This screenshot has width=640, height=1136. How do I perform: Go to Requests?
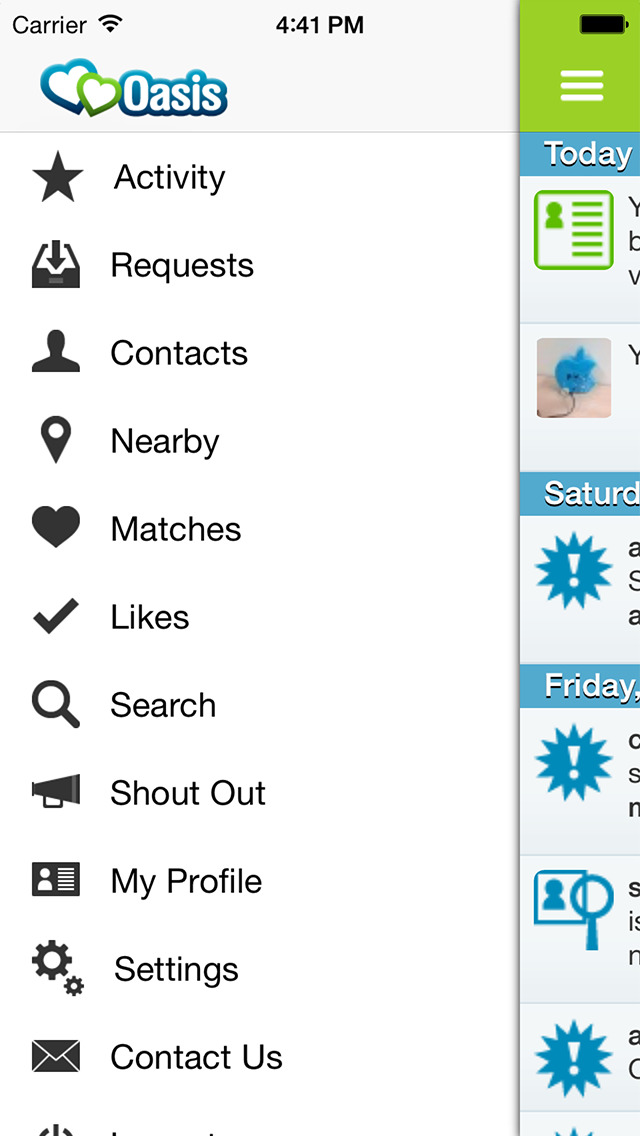tap(181, 265)
